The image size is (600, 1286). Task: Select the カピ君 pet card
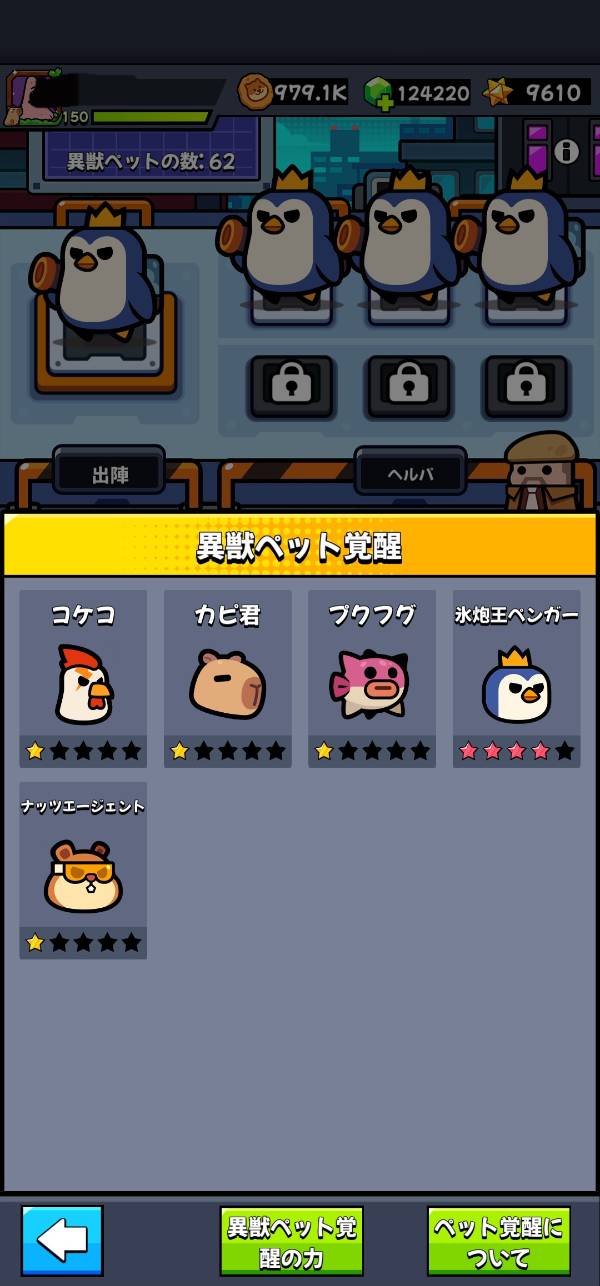[x=227, y=678]
